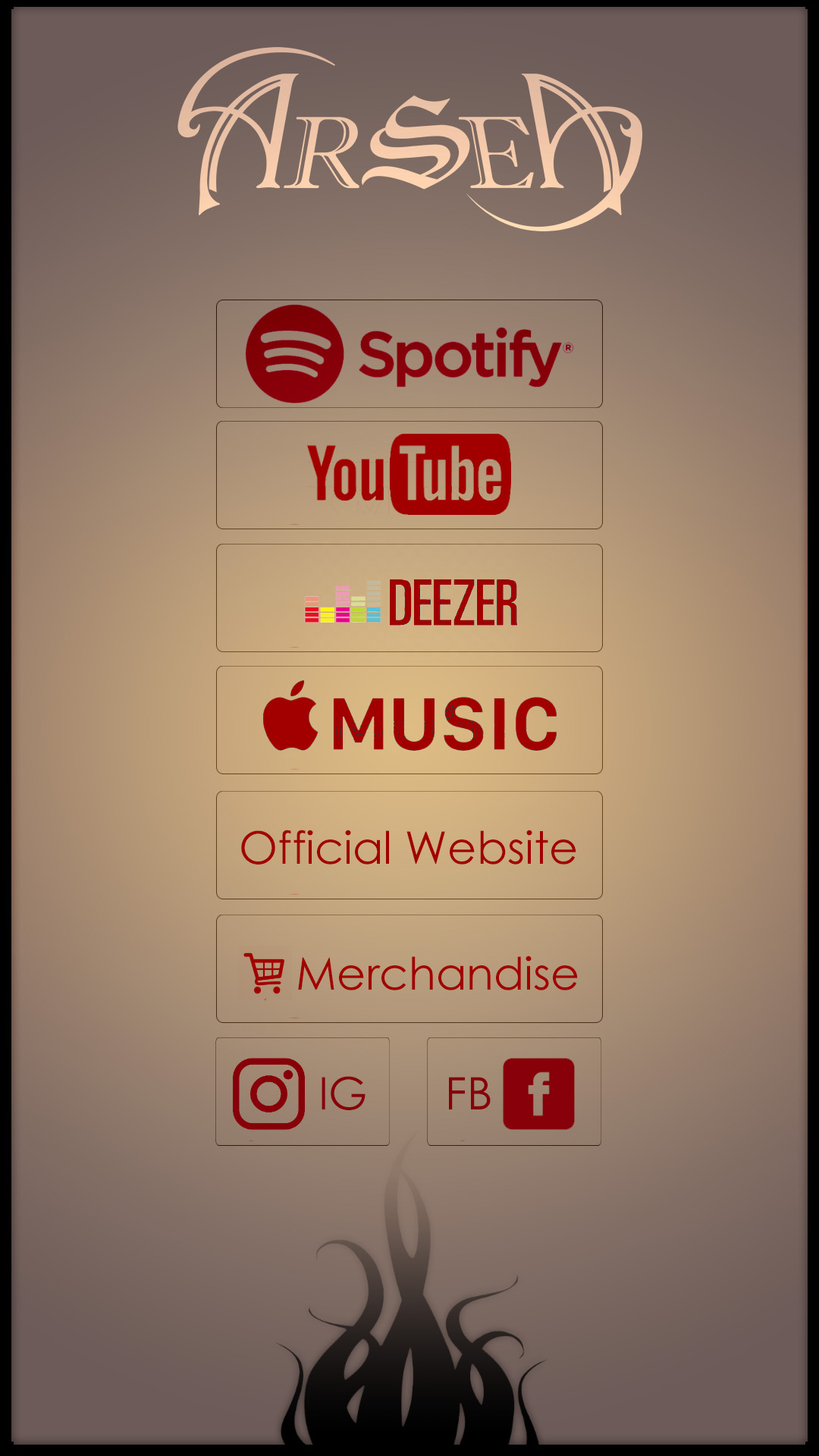The image size is (819, 1456).
Task: Go to the IG Instagram page
Action: coord(303,1092)
